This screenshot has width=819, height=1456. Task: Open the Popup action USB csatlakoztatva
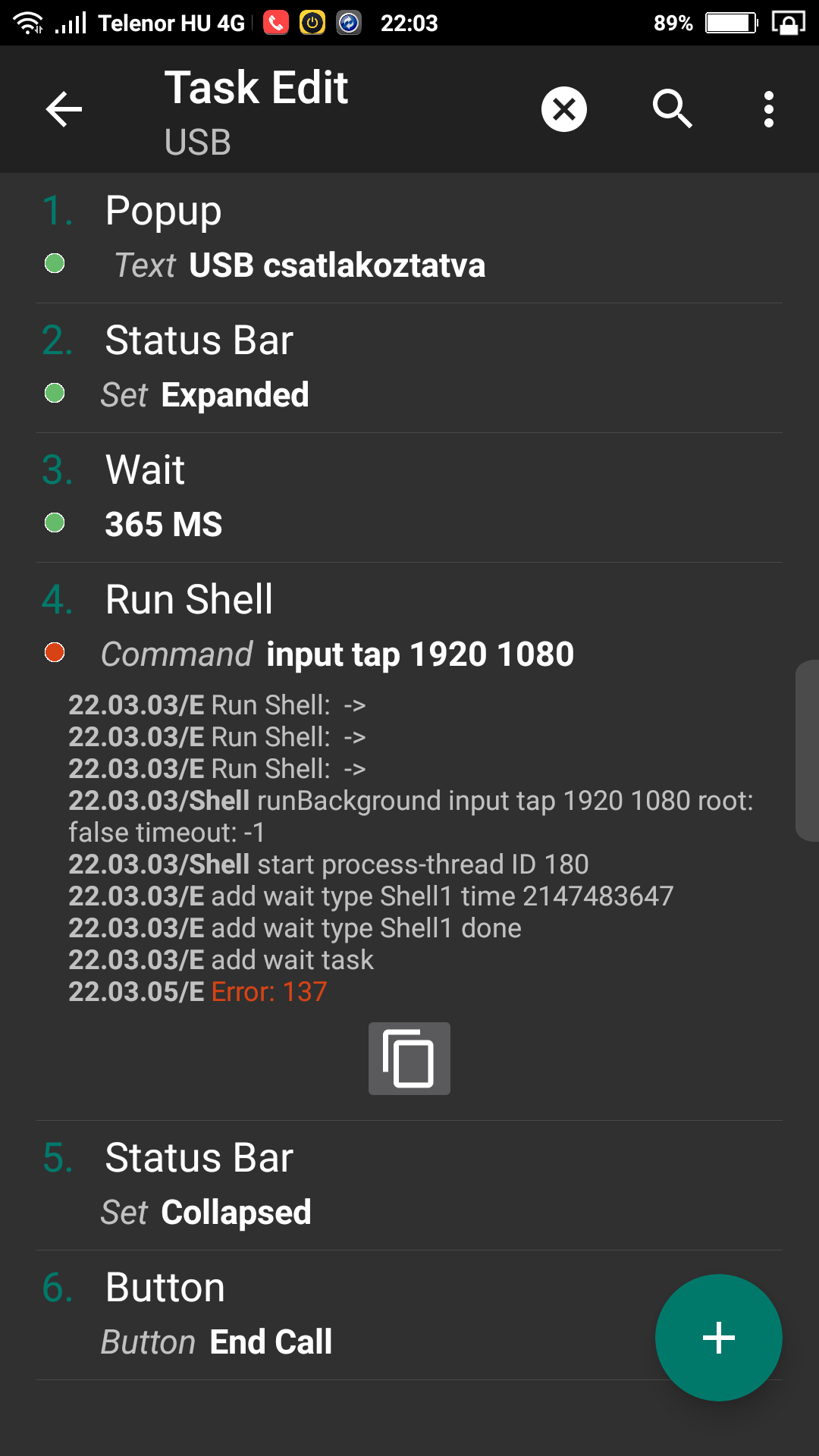coord(409,238)
